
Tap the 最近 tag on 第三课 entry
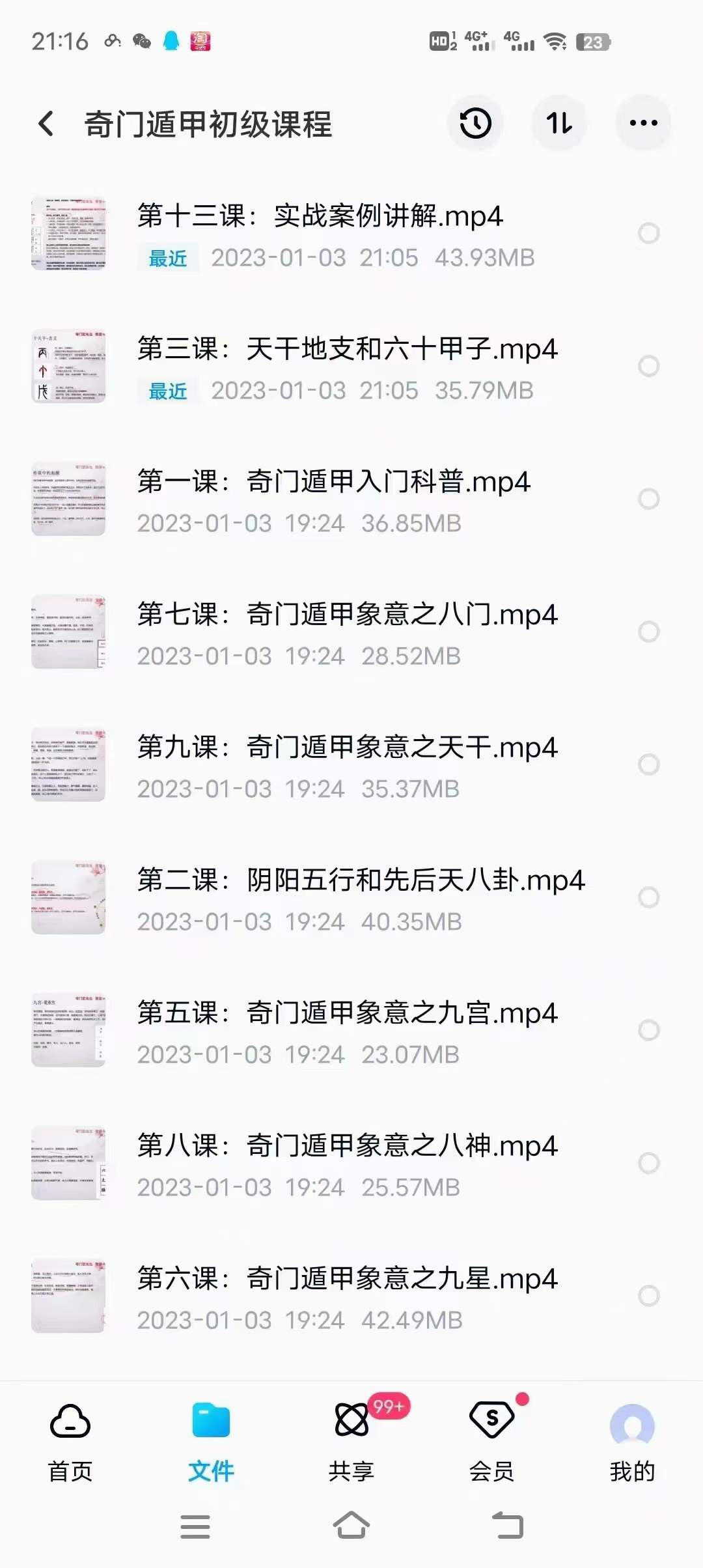[x=167, y=391]
